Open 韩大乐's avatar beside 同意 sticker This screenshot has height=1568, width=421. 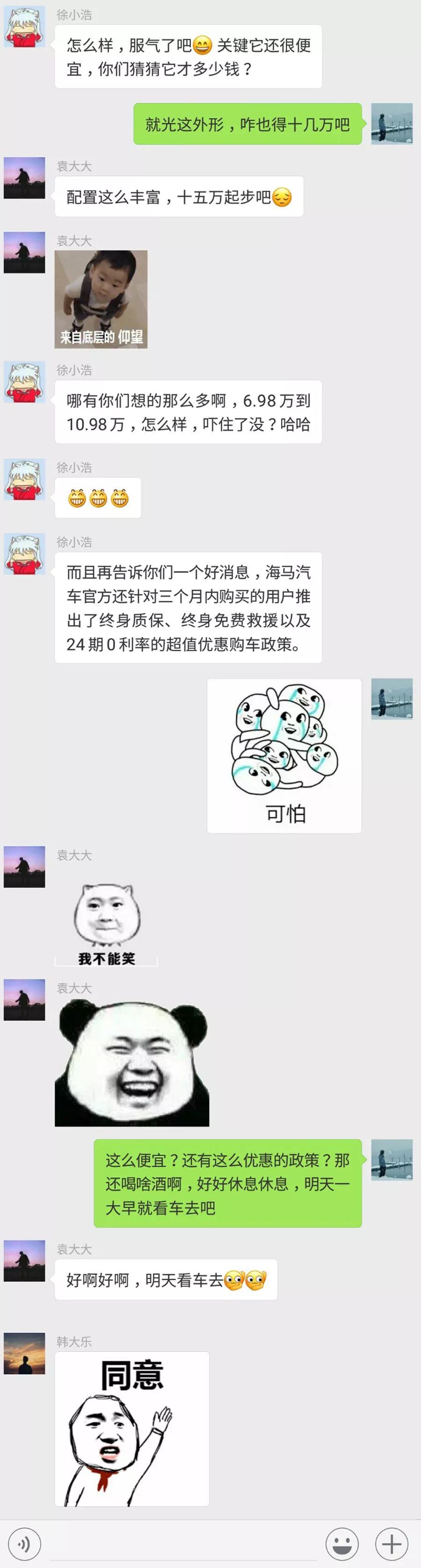[24, 1354]
